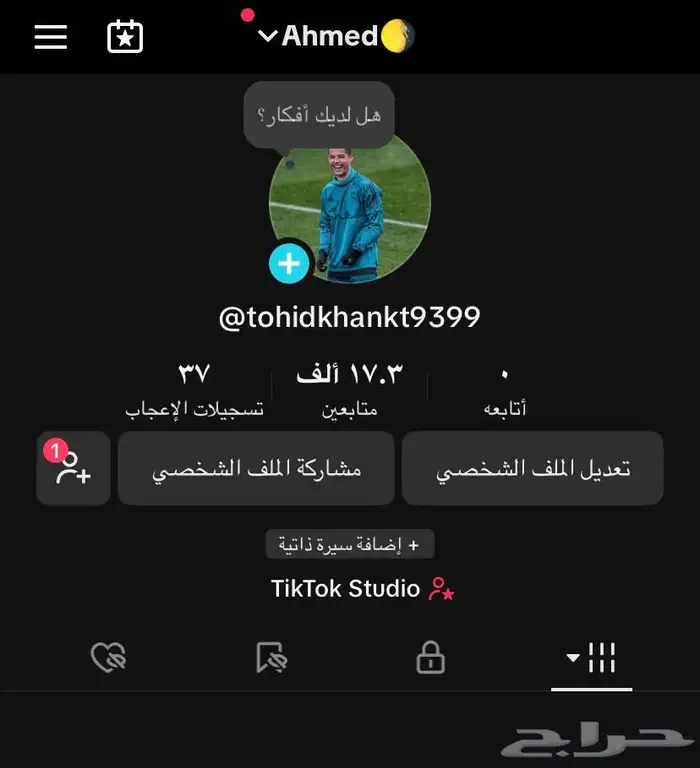
Task: Tap the مشاركة الملف الشخصي button
Action: coord(256,469)
